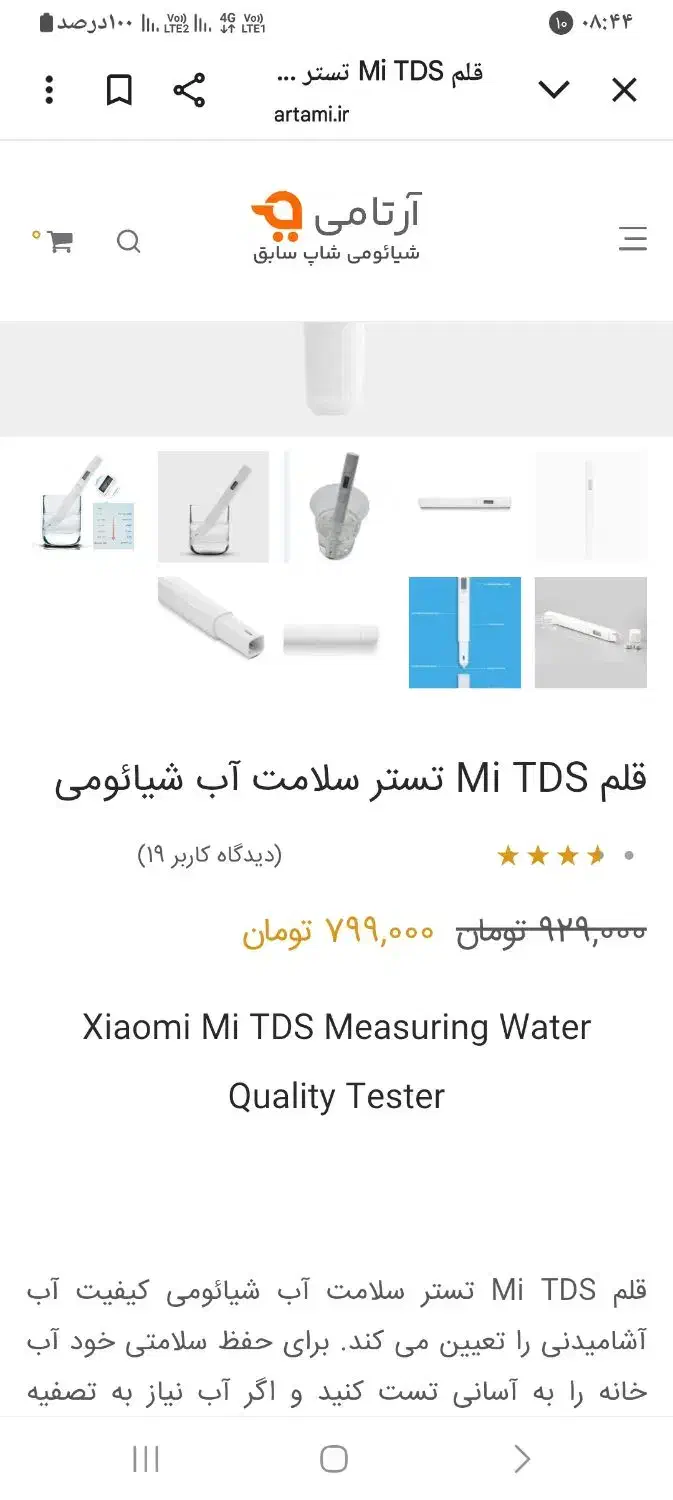Expand the page options down chevron

tap(554, 91)
